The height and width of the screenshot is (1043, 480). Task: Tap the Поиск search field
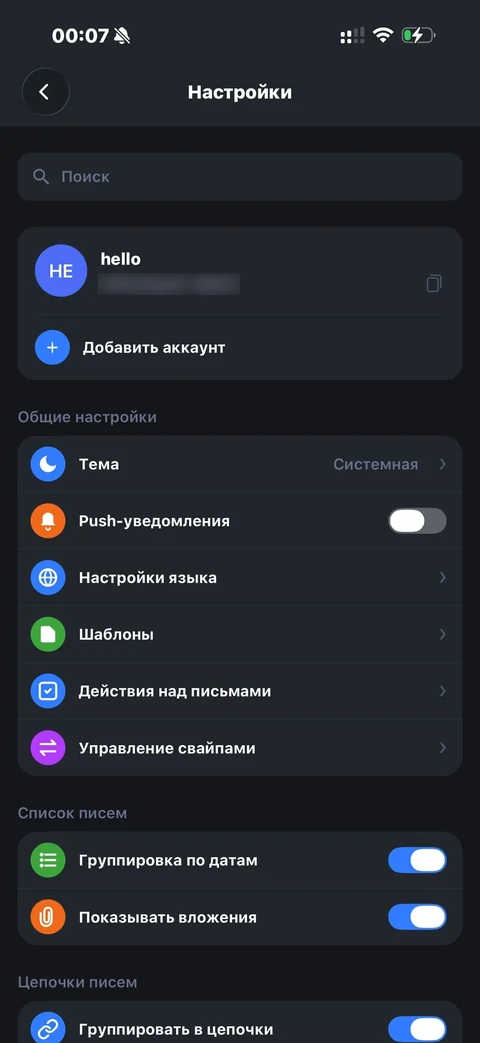pyautogui.click(x=239, y=177)
